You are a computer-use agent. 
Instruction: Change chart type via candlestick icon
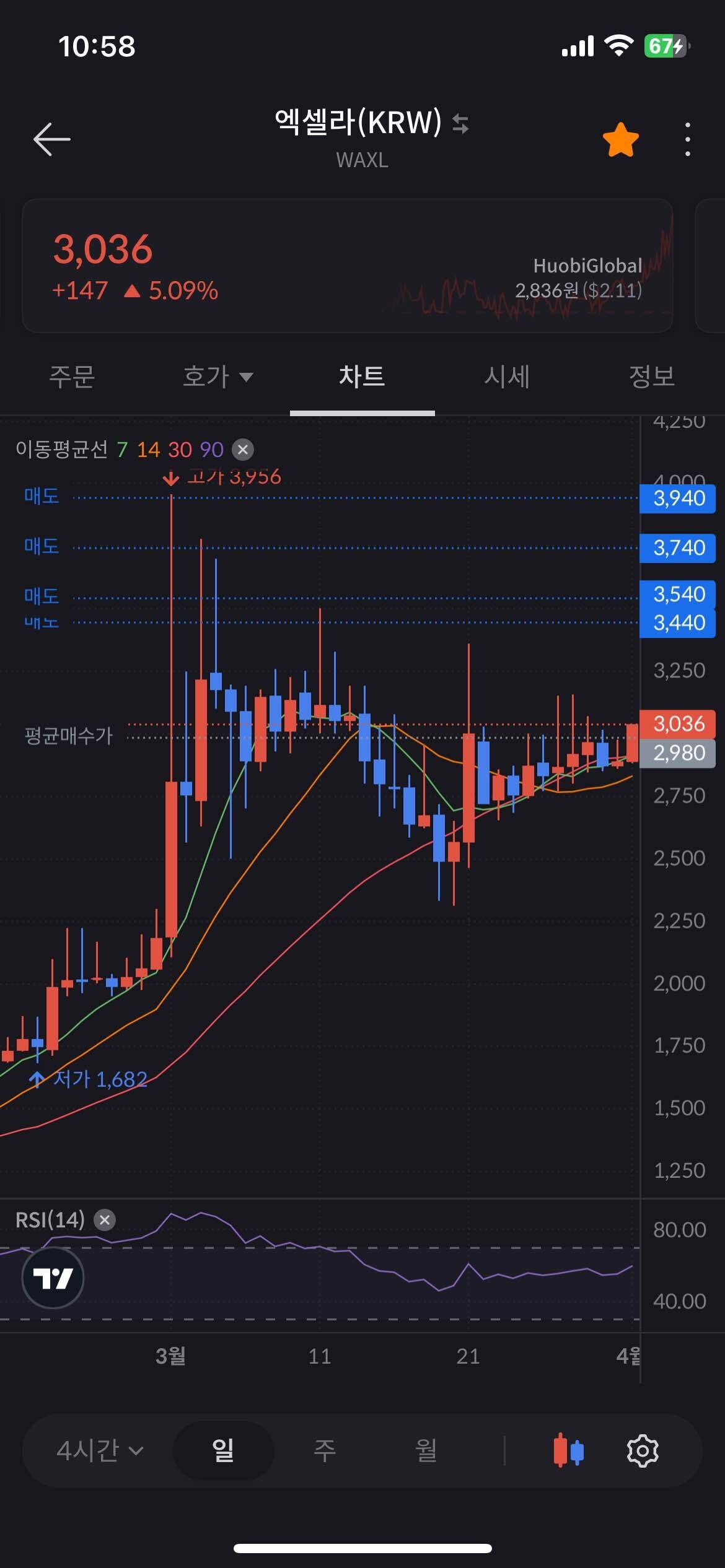pyautogui.click(x=568, y=1451)
